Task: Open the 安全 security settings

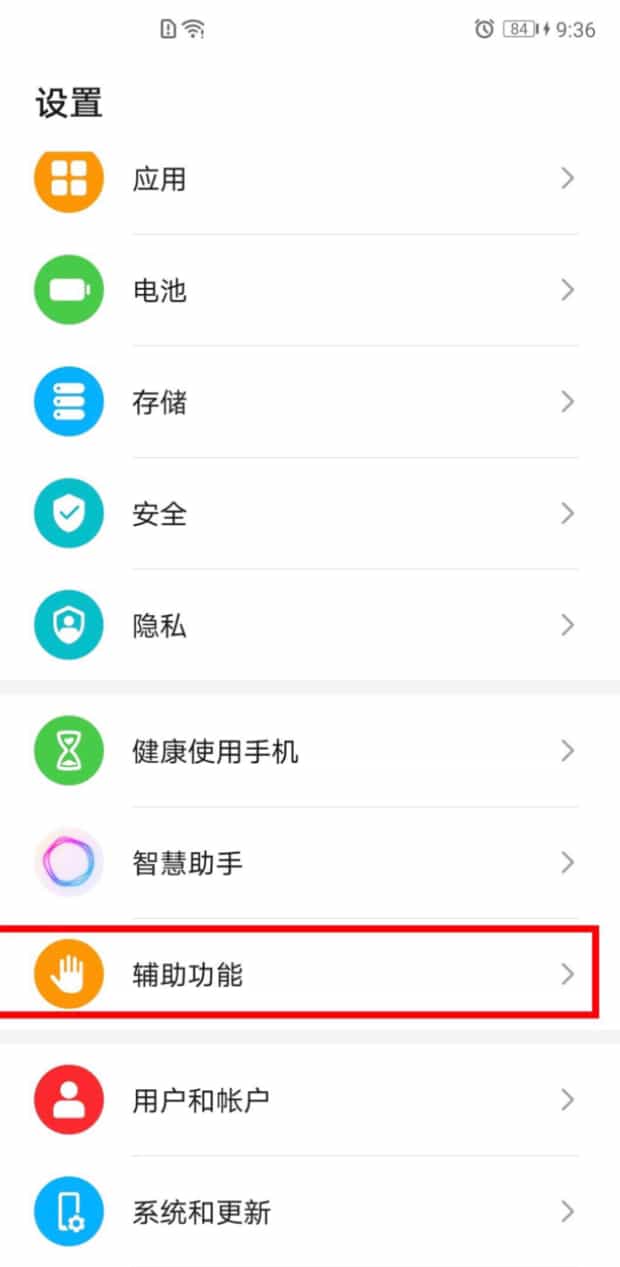Action: point(310,514)
